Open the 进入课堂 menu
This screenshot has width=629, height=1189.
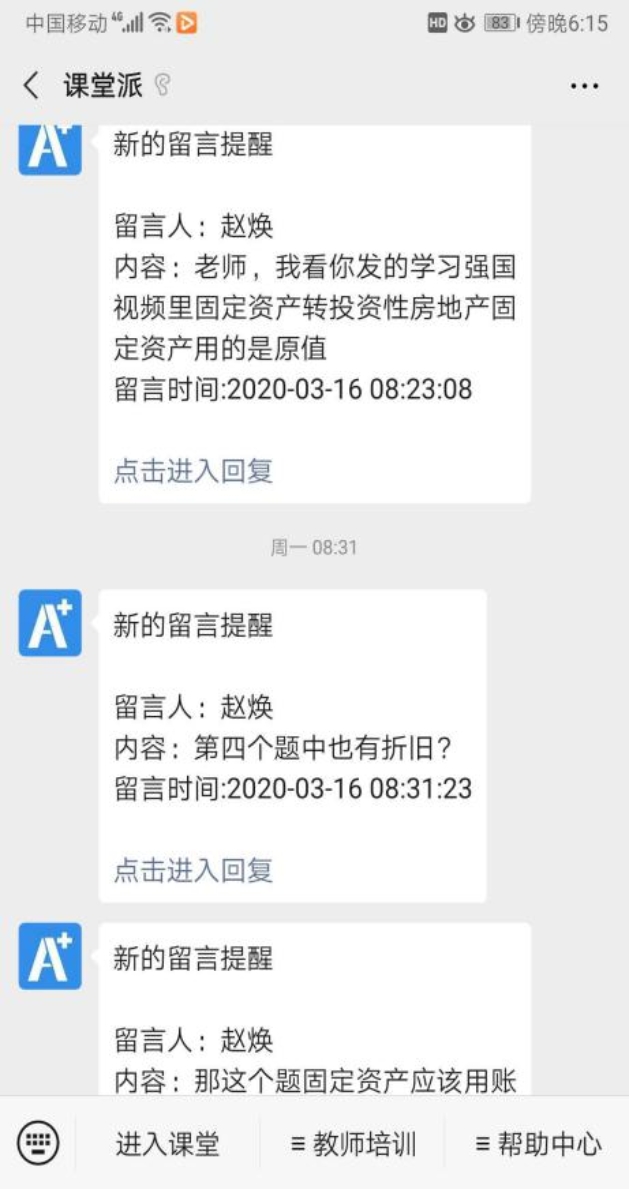point(167,1144)
